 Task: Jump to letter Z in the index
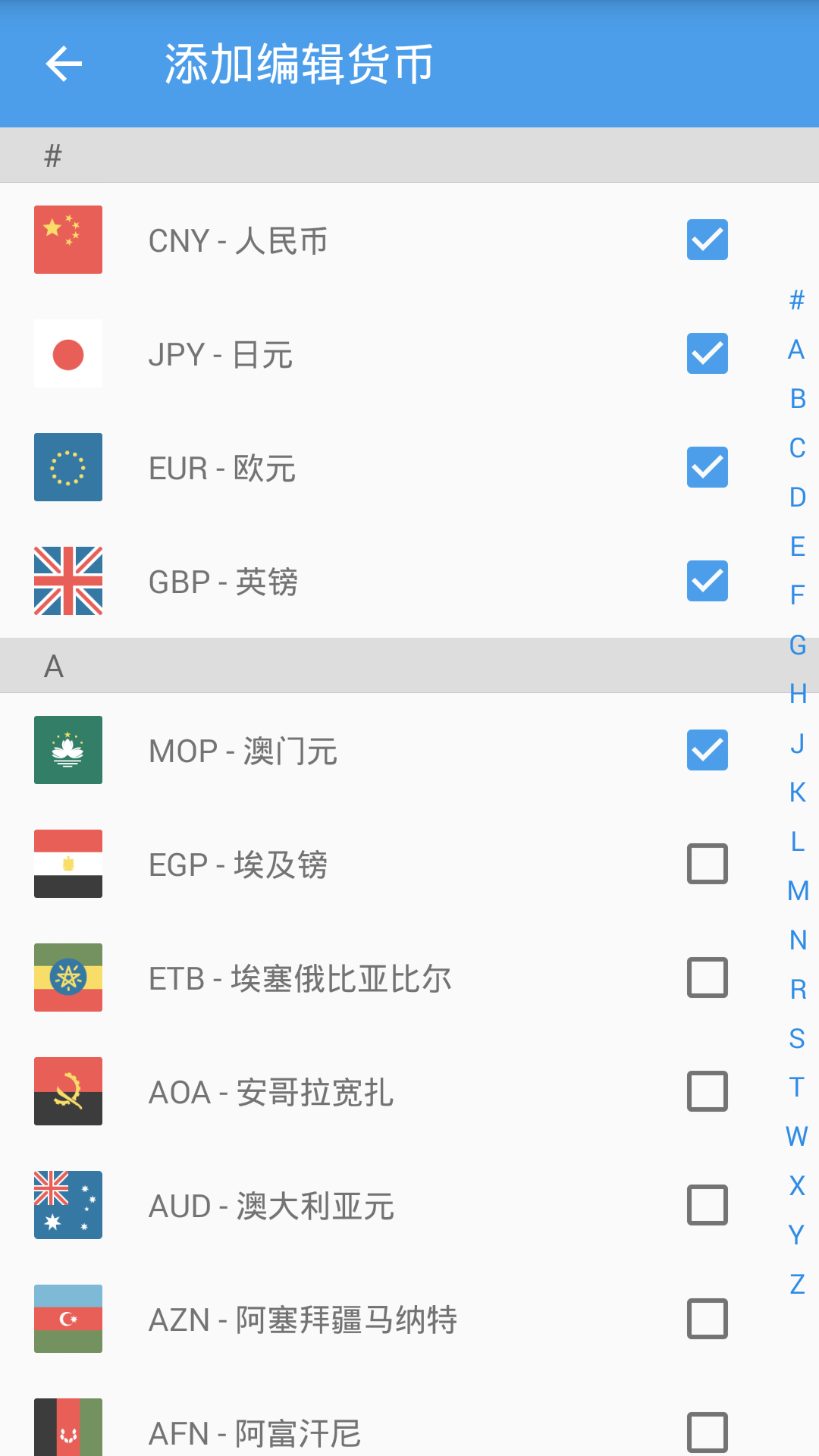[x=796, y=1284]
